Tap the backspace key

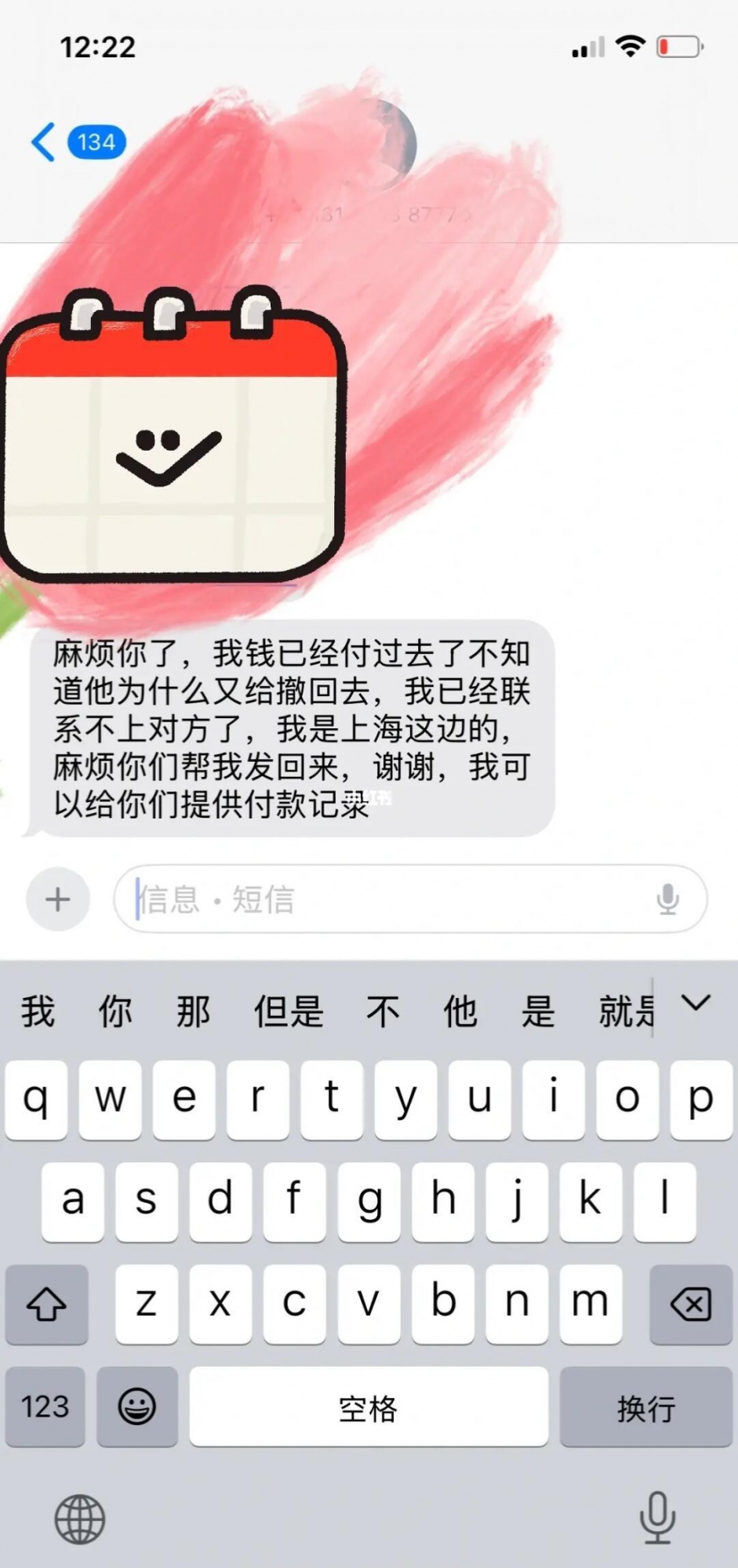691,1305
